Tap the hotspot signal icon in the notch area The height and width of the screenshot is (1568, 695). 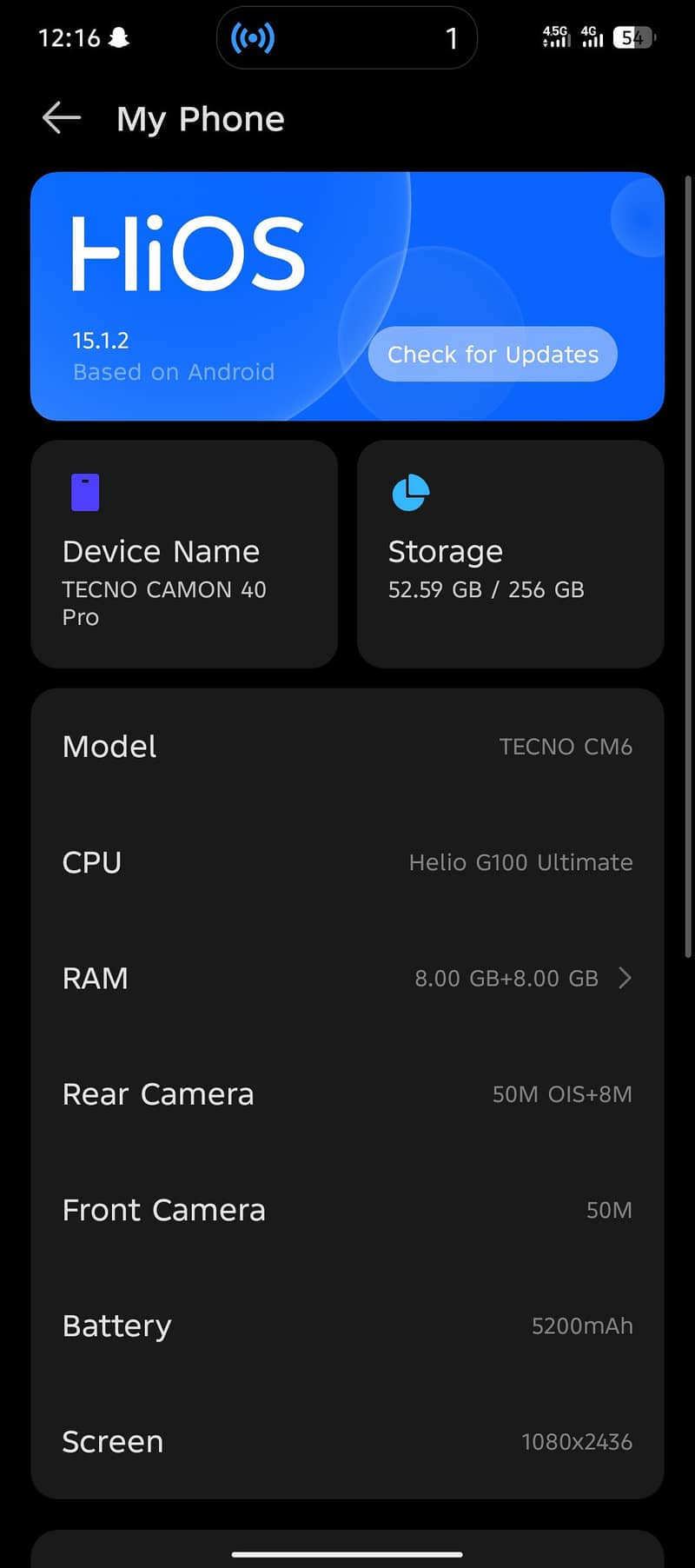pyautogui.click(x=251, y=37)
